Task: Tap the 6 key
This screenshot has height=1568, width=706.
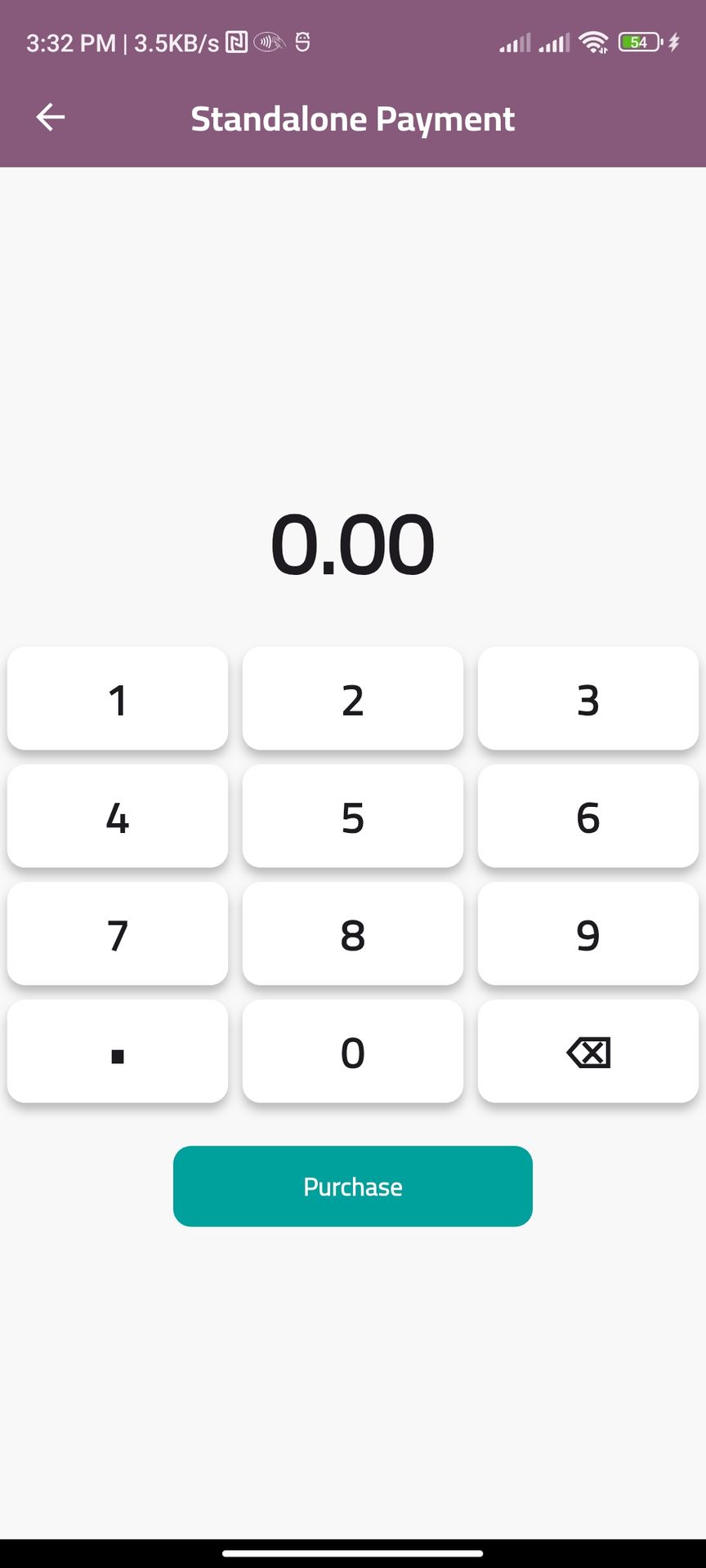Action: coord(588,817)
